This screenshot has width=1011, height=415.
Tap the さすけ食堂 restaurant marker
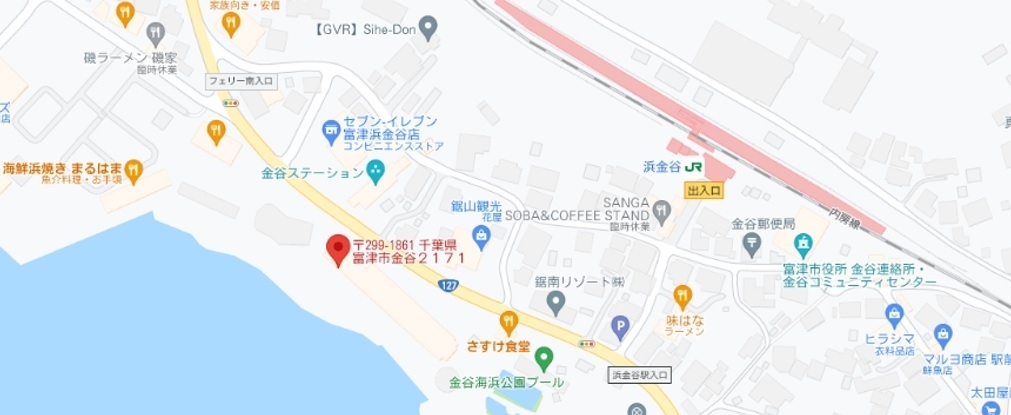click(510, 321)
